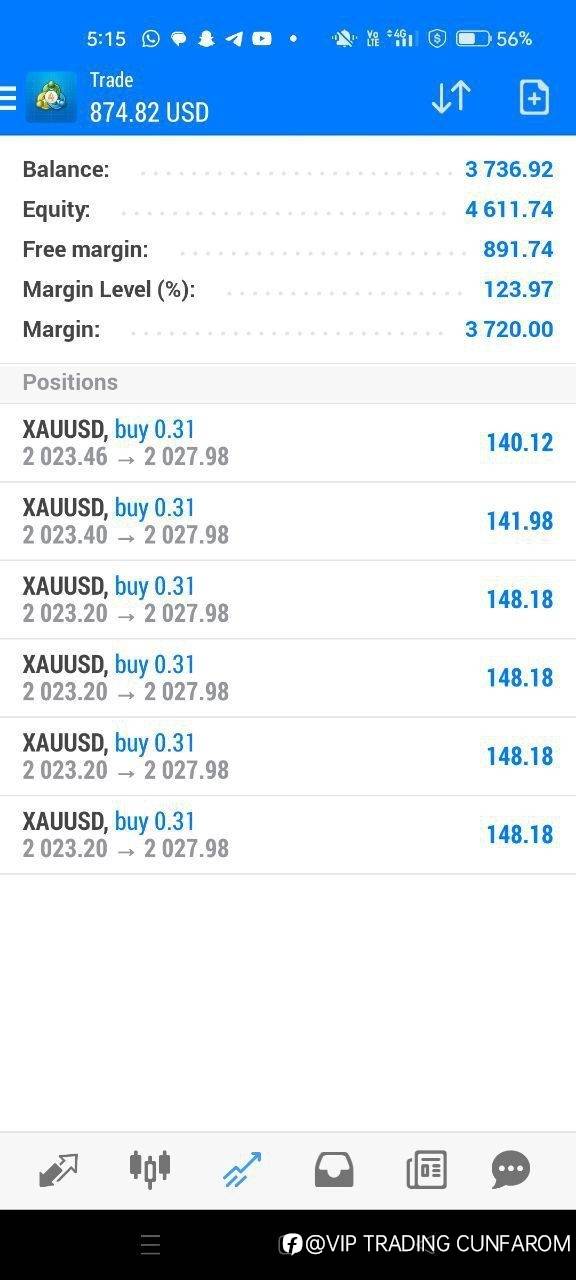Open the Chat messages tab
This screenshot has width=576, height=1280.
click(511, 1169)
